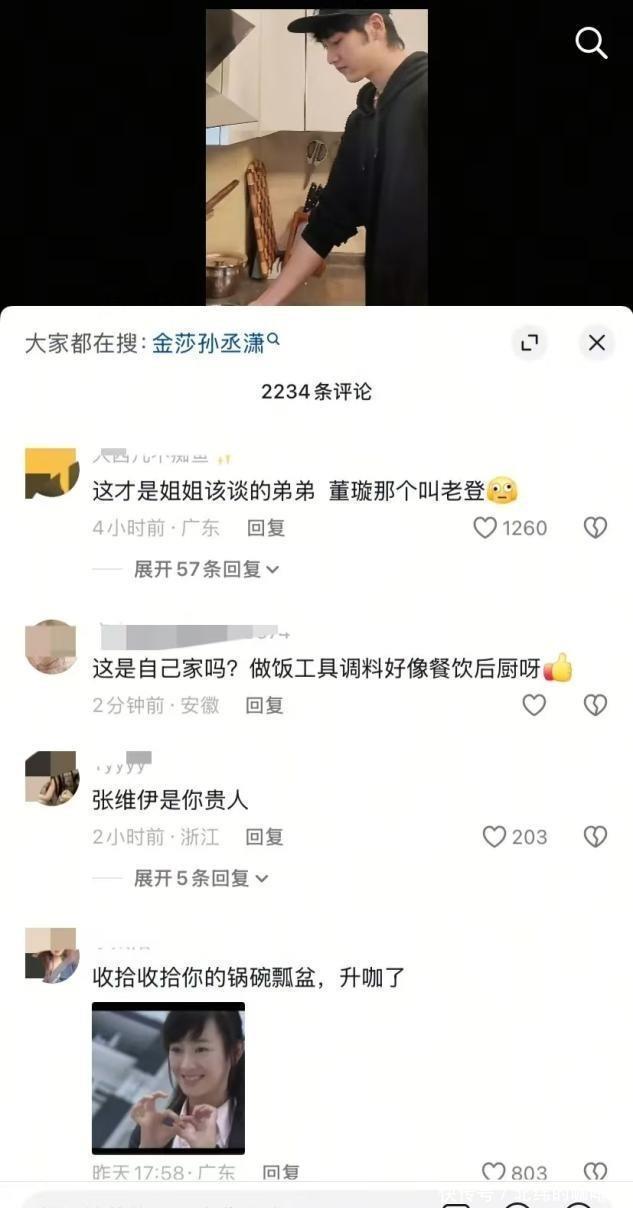Tap the video playing above the comments
The height and width of the screenshot is (1208, 633).
[x=316, y=157]
